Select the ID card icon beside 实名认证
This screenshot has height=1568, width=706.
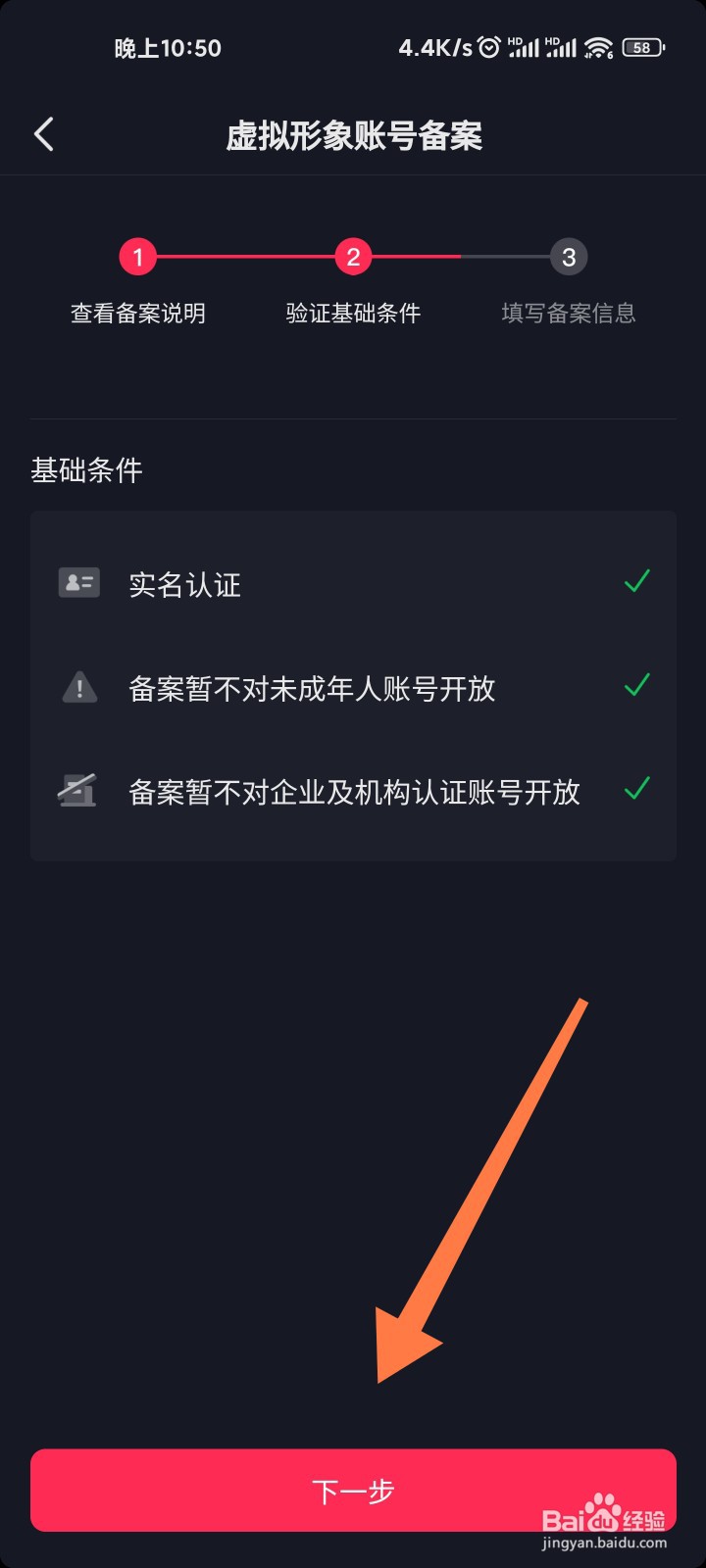78,582
